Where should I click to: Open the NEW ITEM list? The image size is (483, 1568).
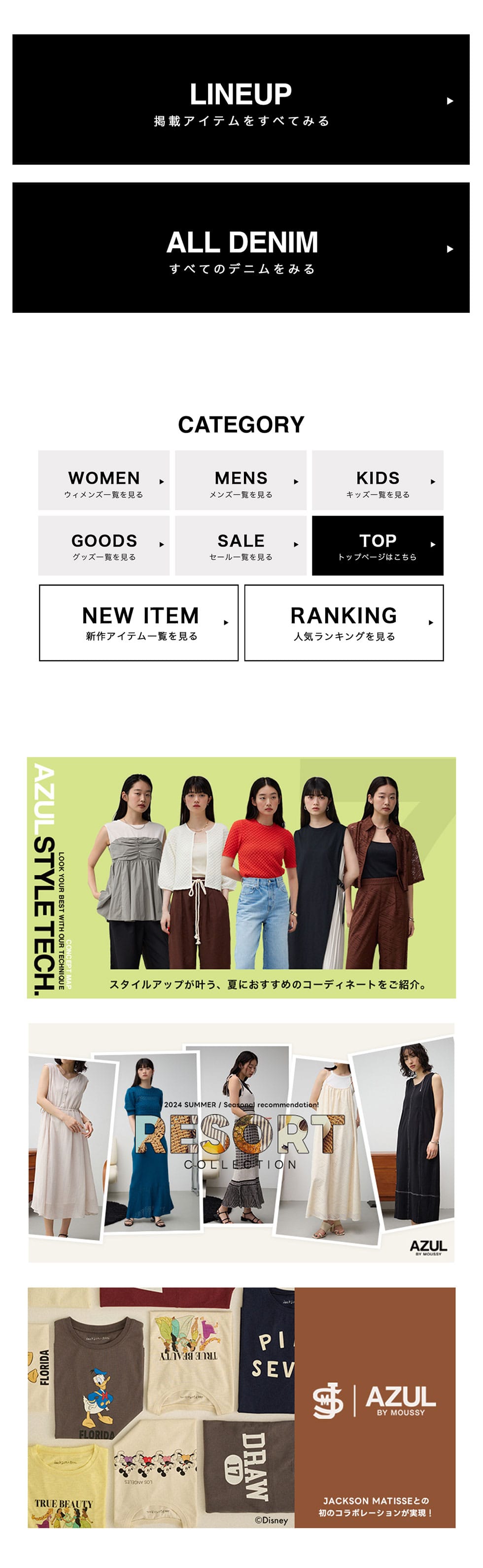coord(139,623)
